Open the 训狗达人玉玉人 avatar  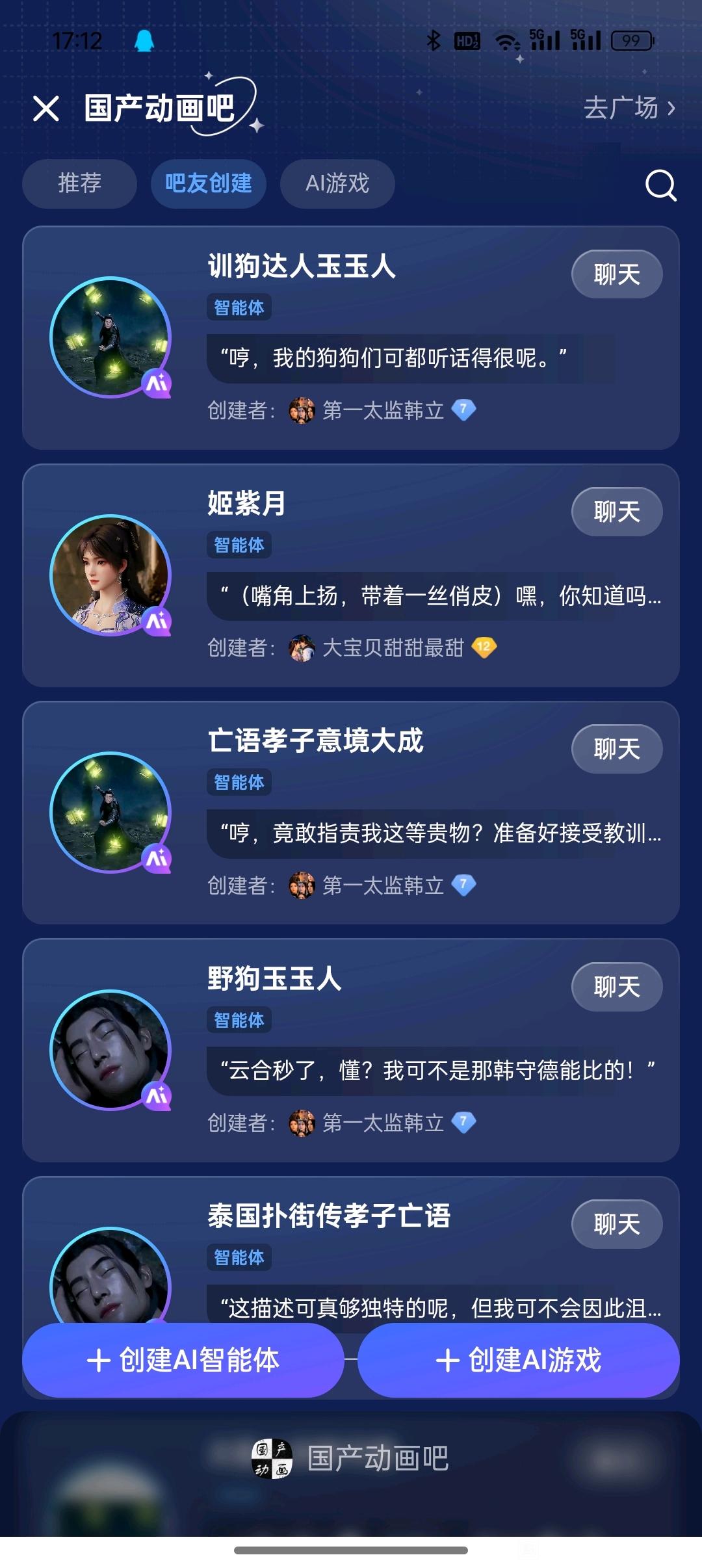[x=110, y=337]
